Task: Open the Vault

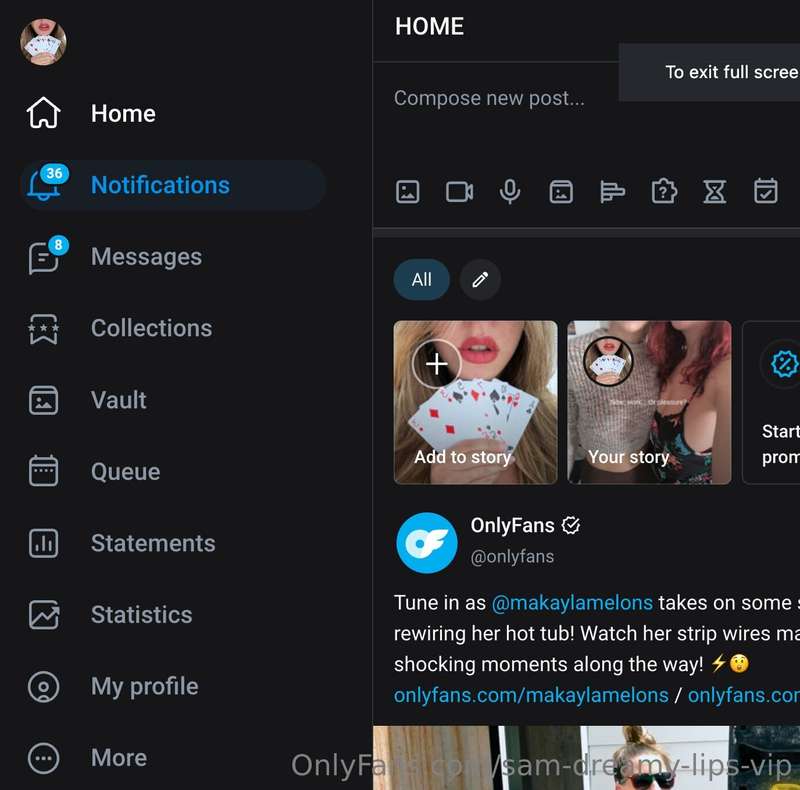Action: click(x=118, y=400)
